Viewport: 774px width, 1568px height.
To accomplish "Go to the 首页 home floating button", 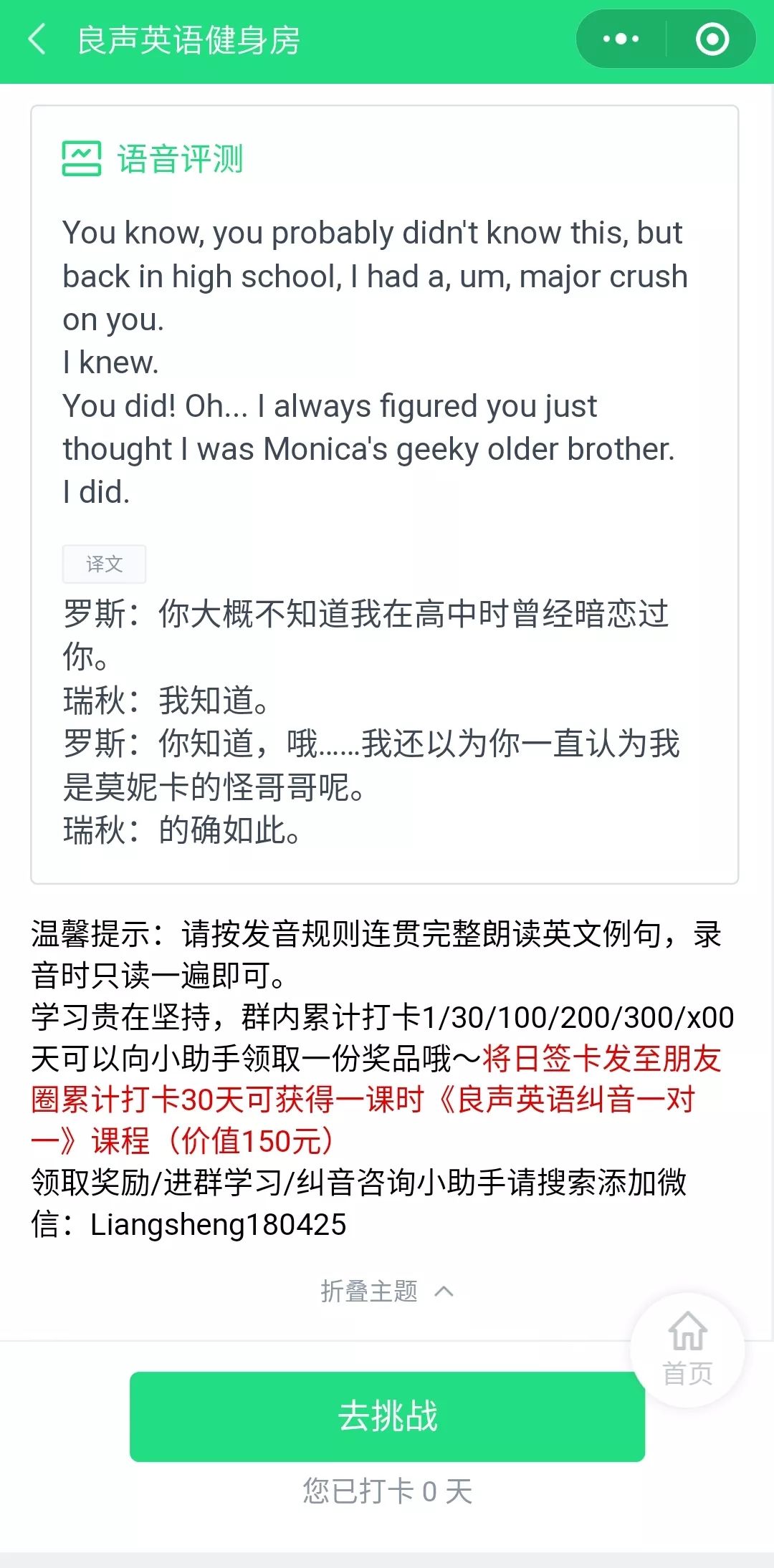I will click(x=687, y=1350).
